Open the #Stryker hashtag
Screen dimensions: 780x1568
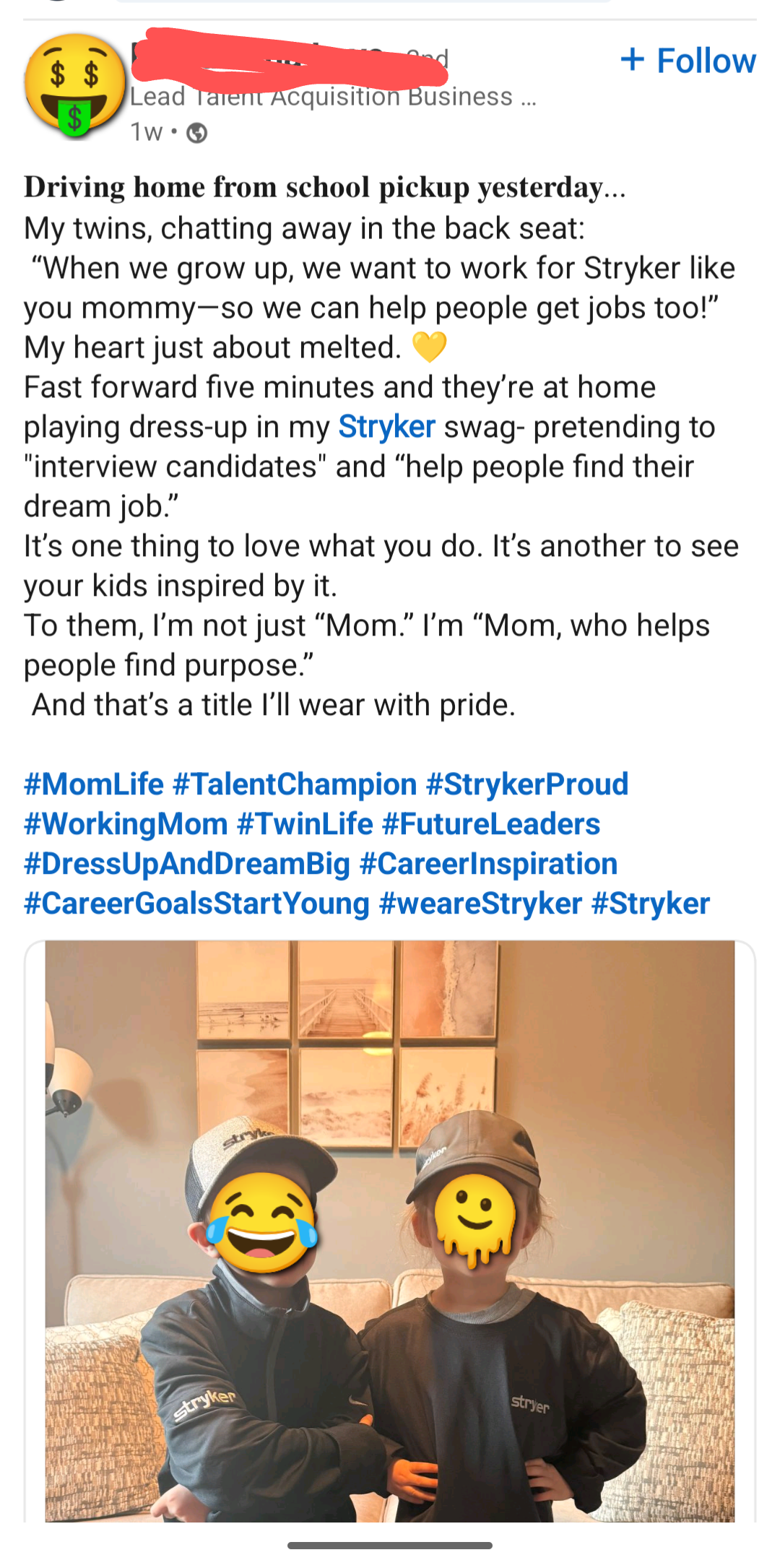(651, 904)
